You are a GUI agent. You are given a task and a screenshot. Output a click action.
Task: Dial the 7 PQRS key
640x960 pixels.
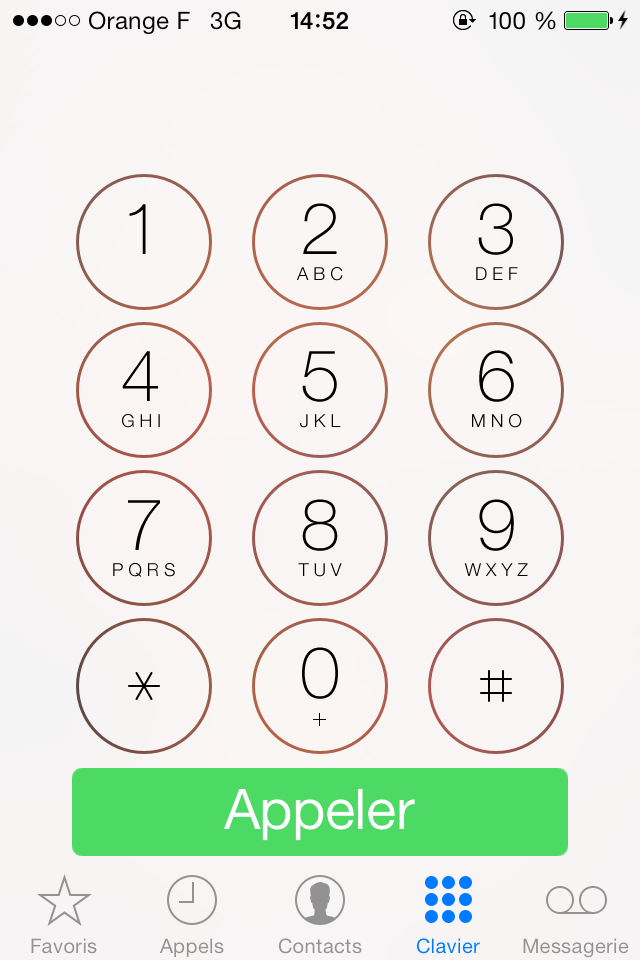tap(144, 538)
